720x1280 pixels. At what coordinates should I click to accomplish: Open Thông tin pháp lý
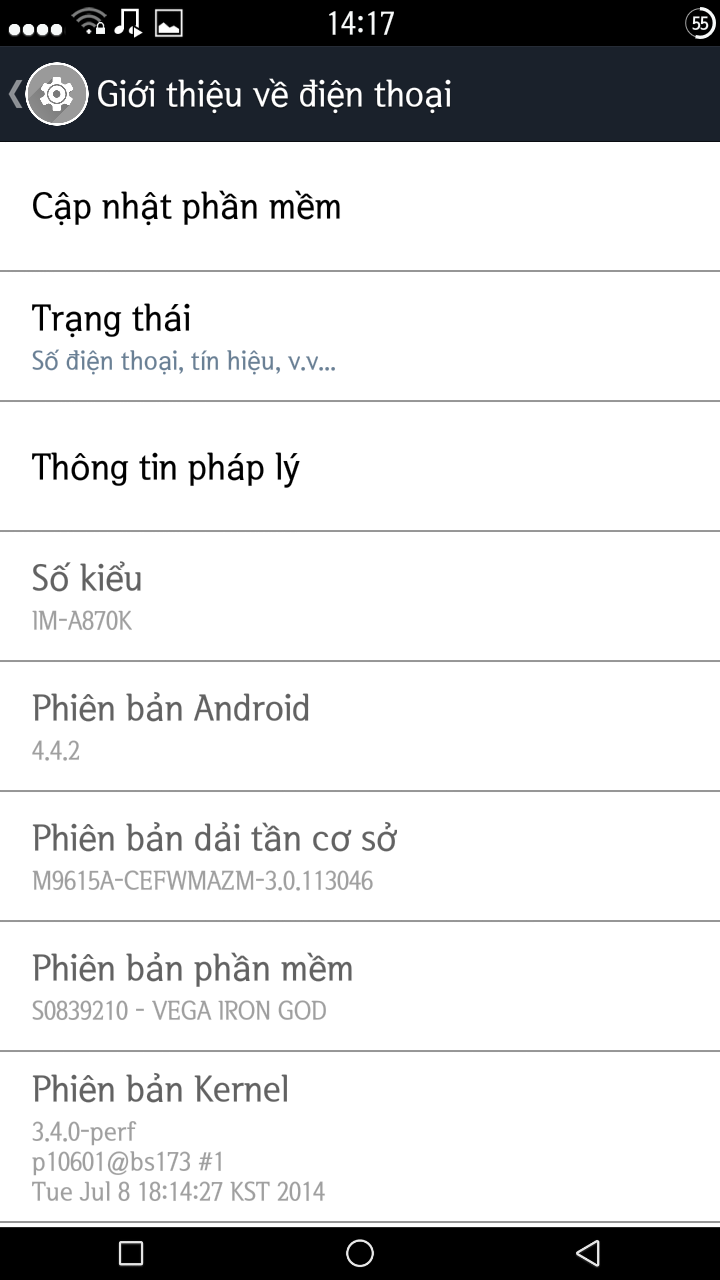(360, 467)
